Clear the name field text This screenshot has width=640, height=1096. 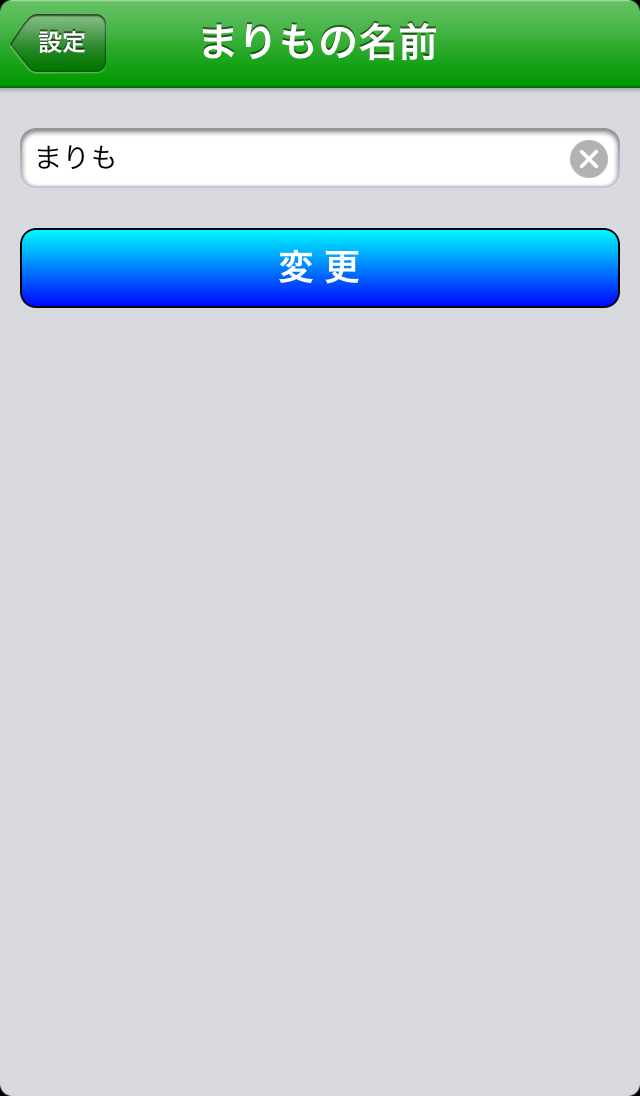point(589,159)
